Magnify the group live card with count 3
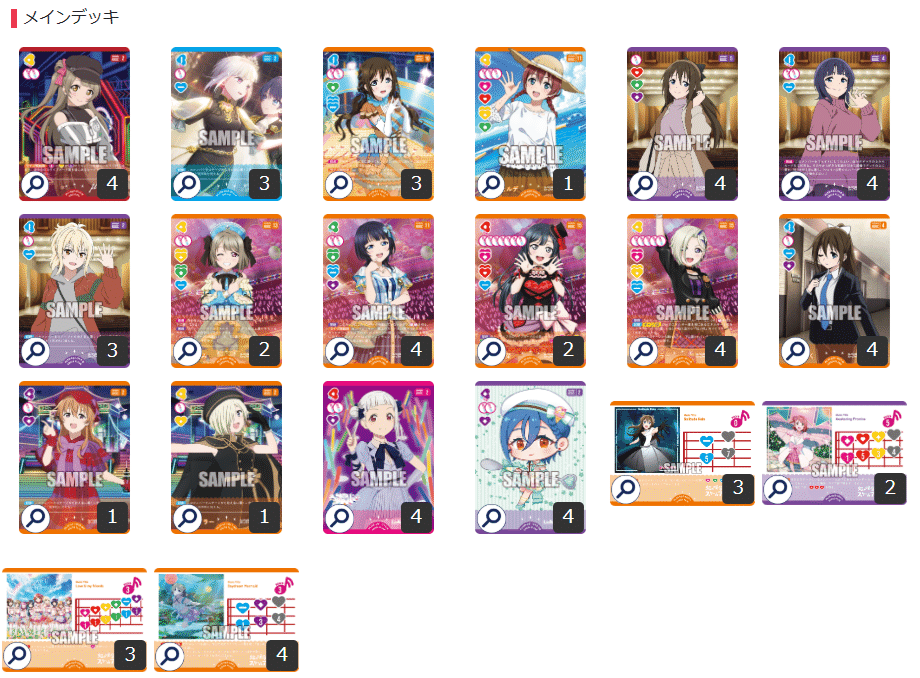Viewport: 920px width, 678px height. [x=18, y=655]
